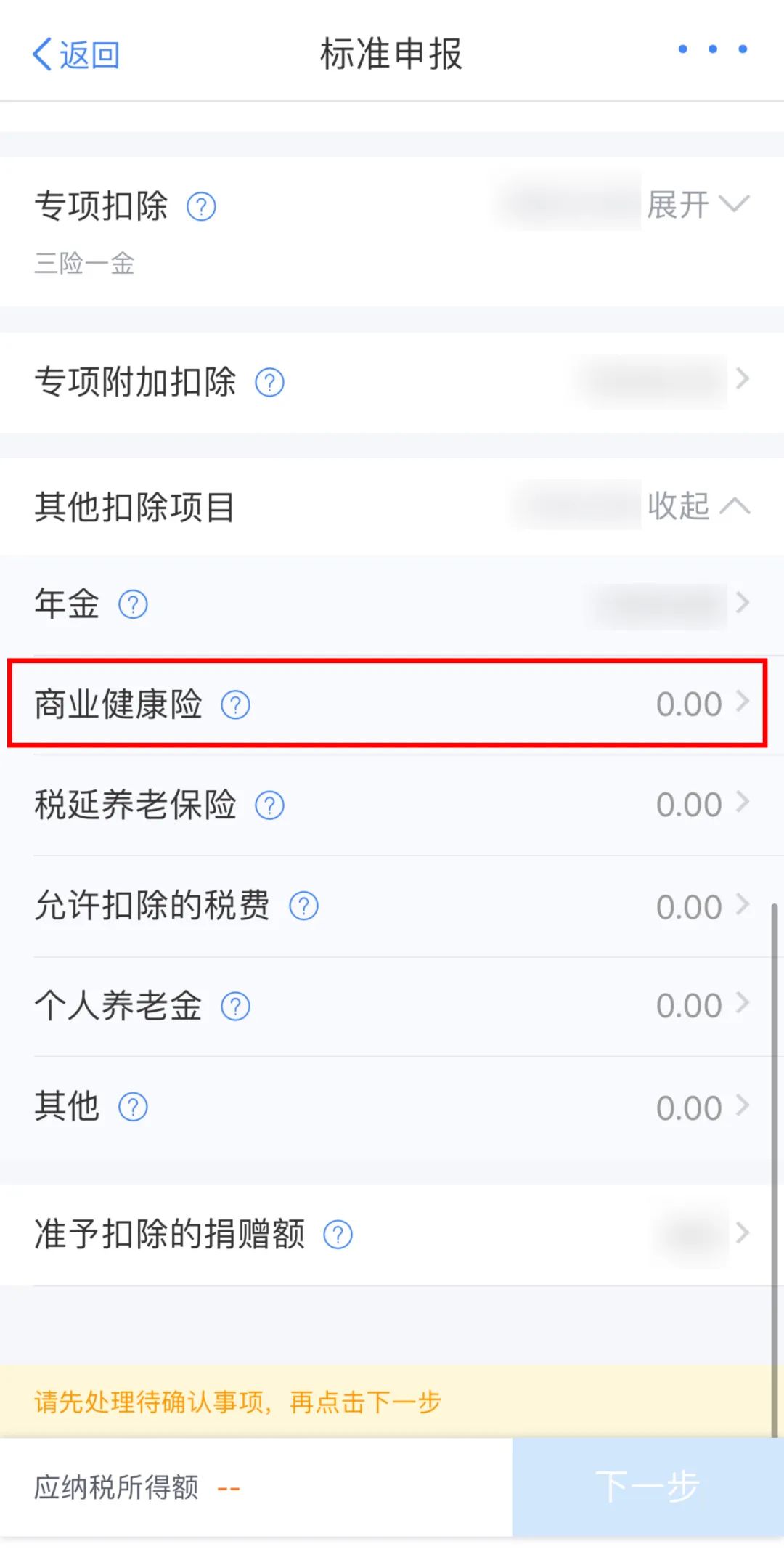The image size is (784, 1560).
Task: Show help for 专项扣除
Action: 201,207
